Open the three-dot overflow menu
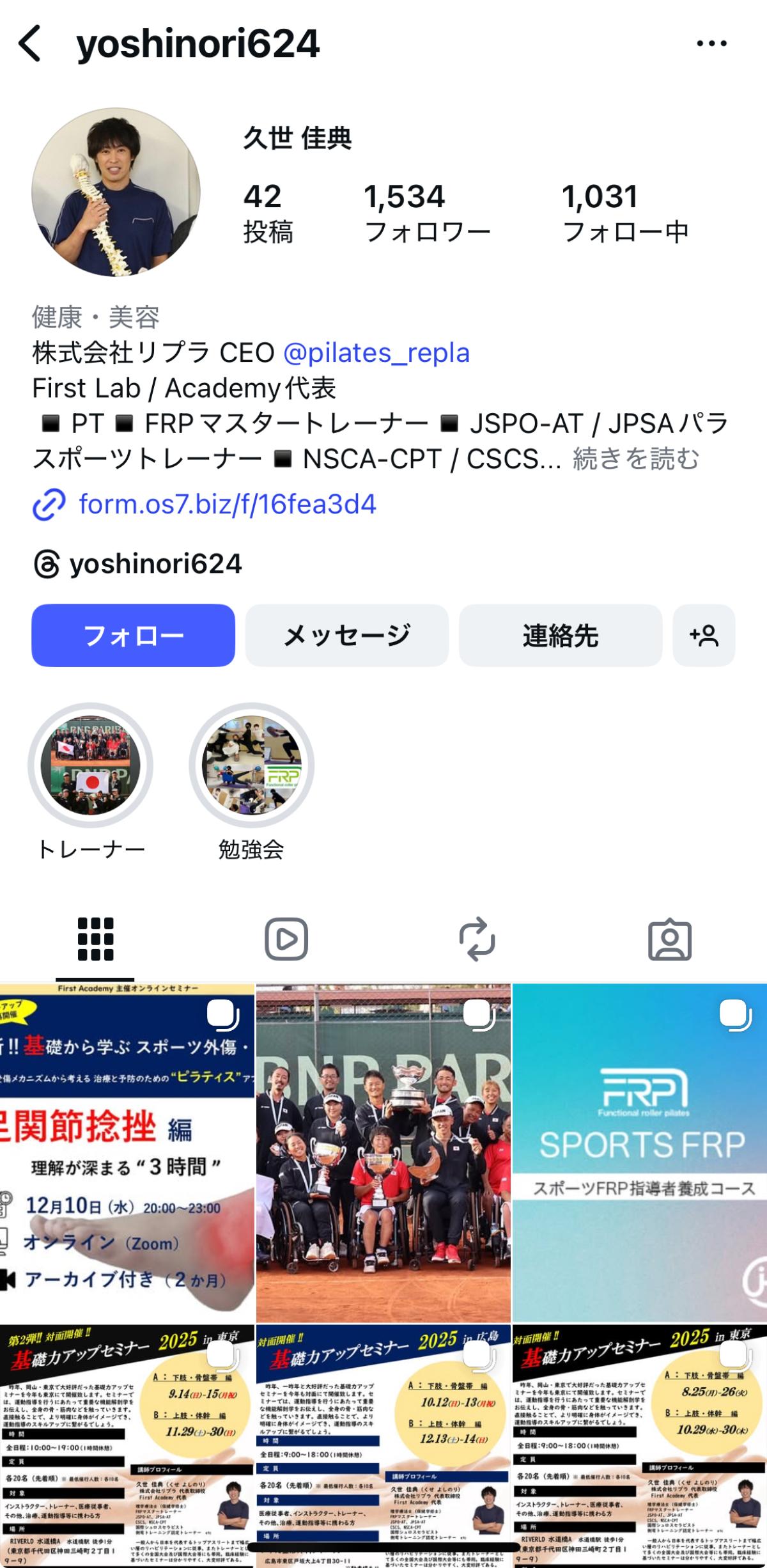The height and width of the screenshot is (1568, 767). point(711,43)
